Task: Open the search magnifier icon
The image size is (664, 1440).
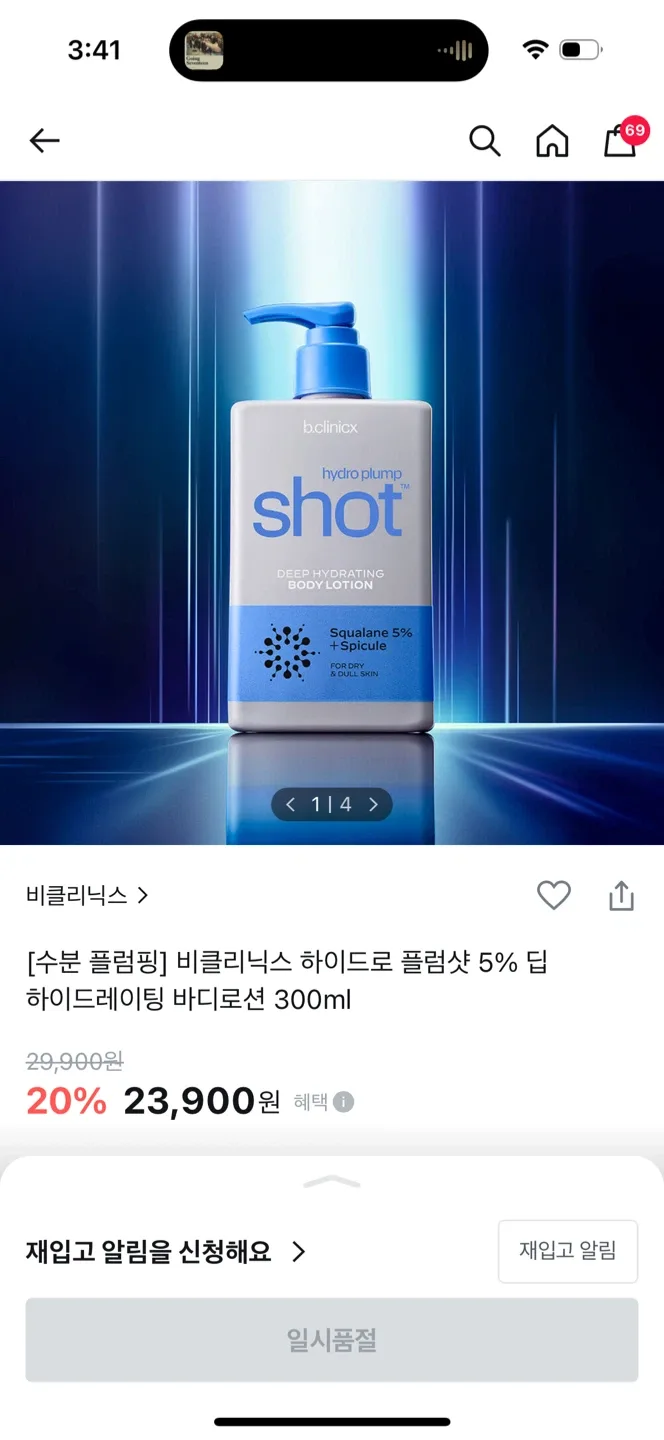Action: point(485,141)
